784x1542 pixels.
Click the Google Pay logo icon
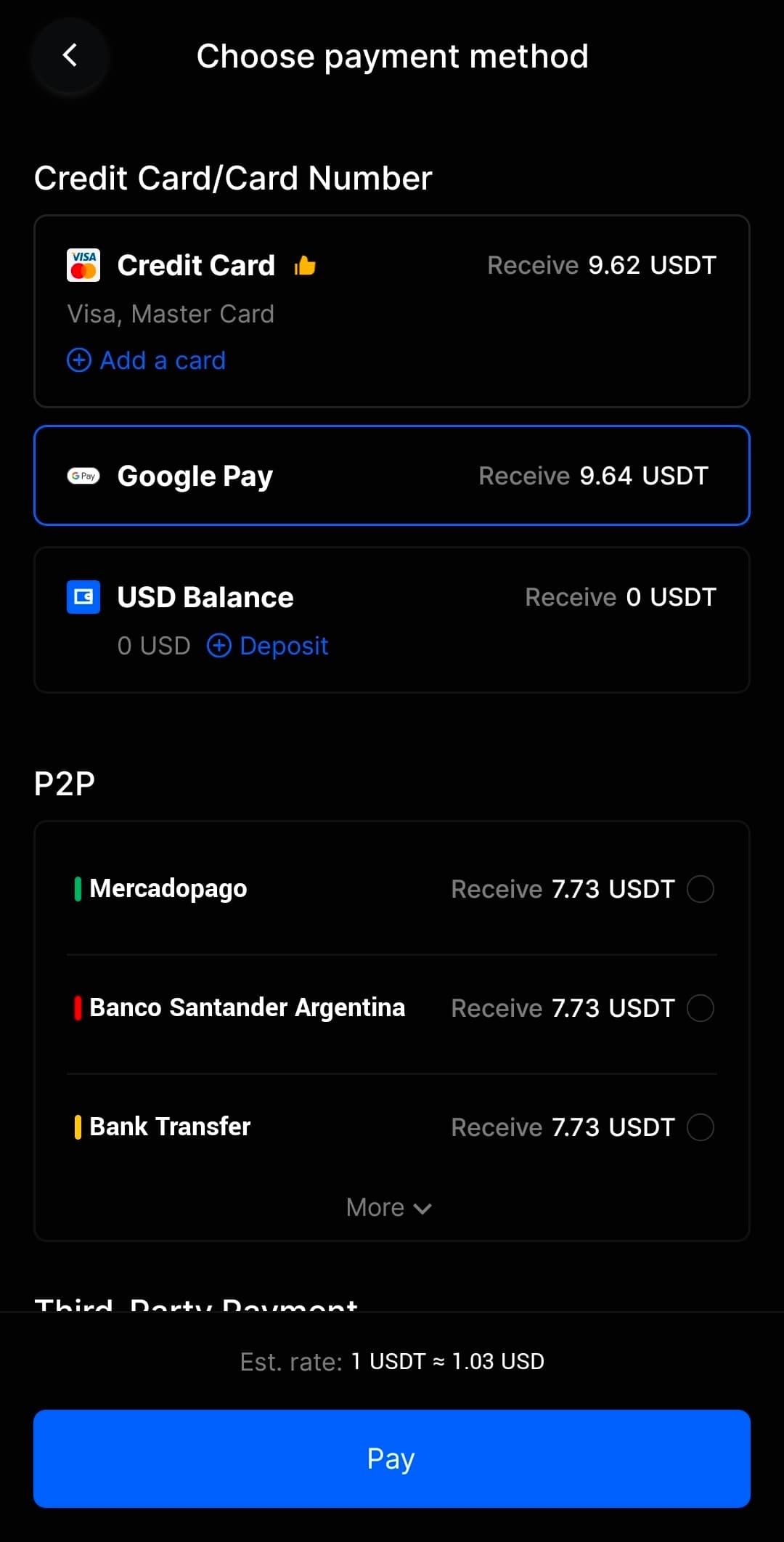[83, 476]
